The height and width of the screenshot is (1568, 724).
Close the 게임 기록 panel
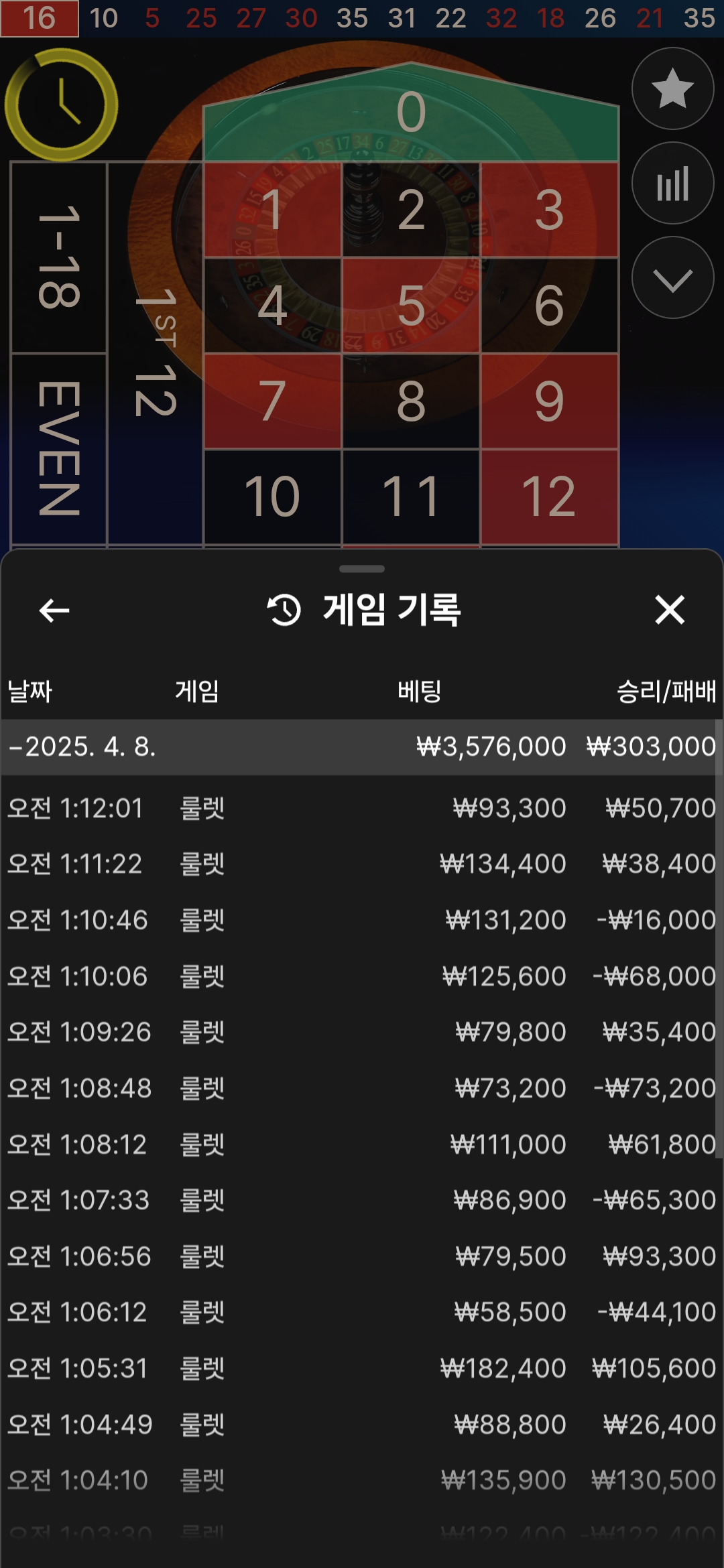tap(670, 610)
